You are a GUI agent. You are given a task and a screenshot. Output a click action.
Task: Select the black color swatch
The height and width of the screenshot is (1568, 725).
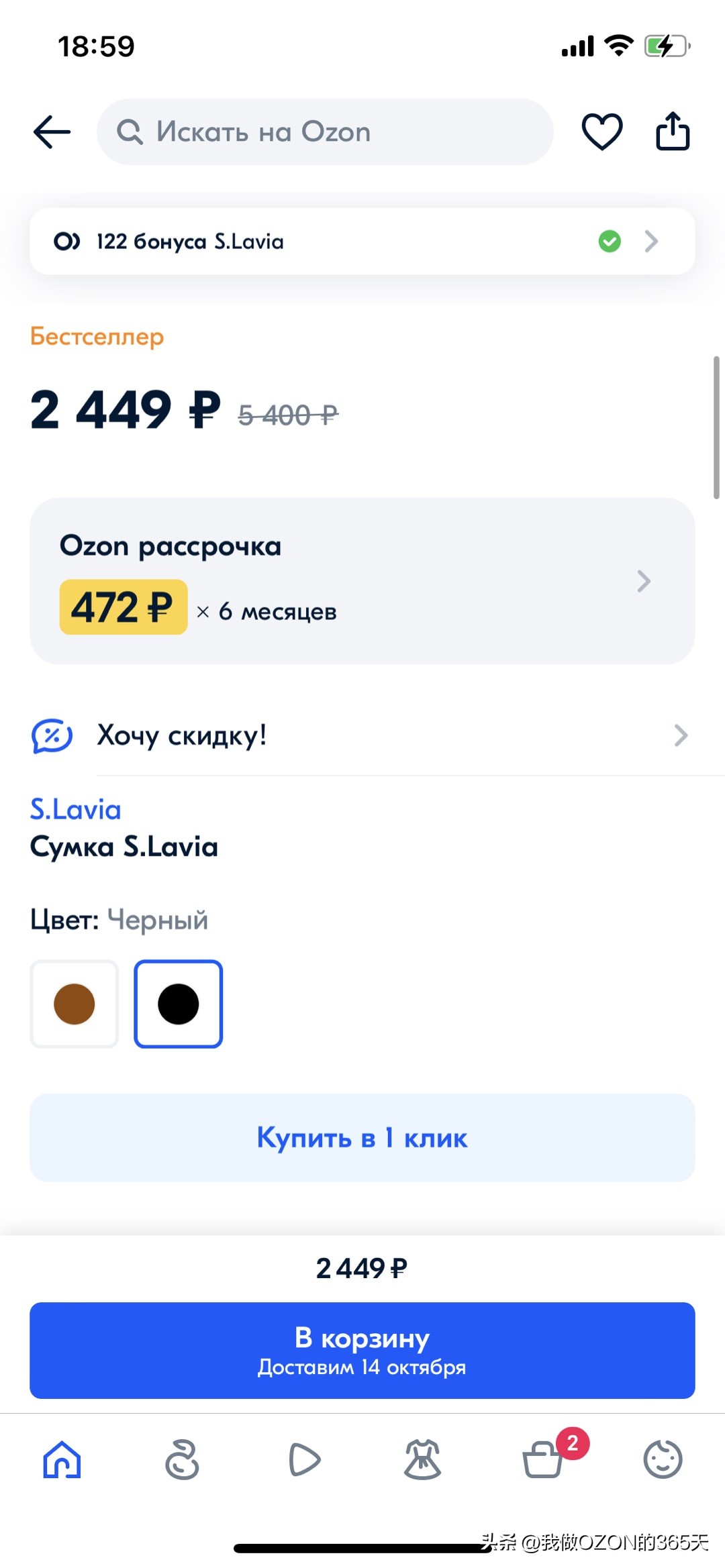tap(178, 1004)
